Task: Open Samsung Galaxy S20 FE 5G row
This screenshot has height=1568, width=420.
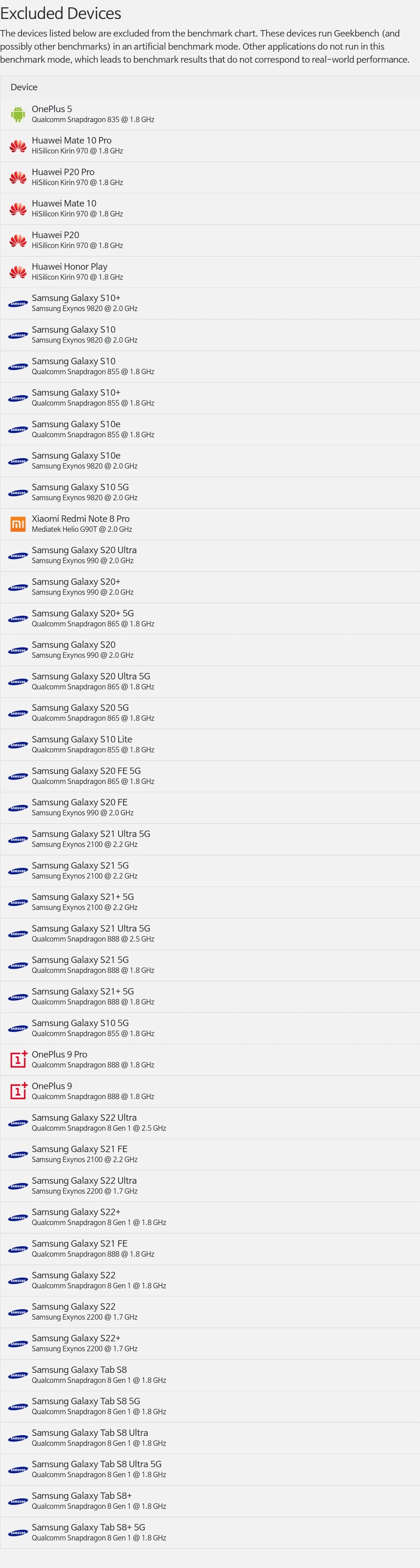Action: tap(86, 771)
